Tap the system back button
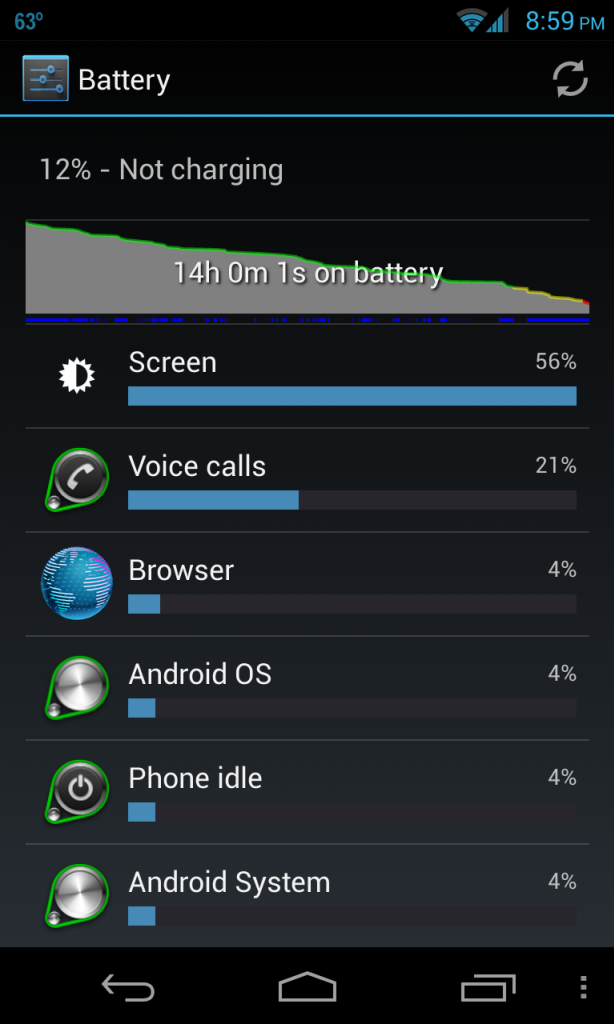614x1024 pixels. pyautogui.click(x=128, y=988)
